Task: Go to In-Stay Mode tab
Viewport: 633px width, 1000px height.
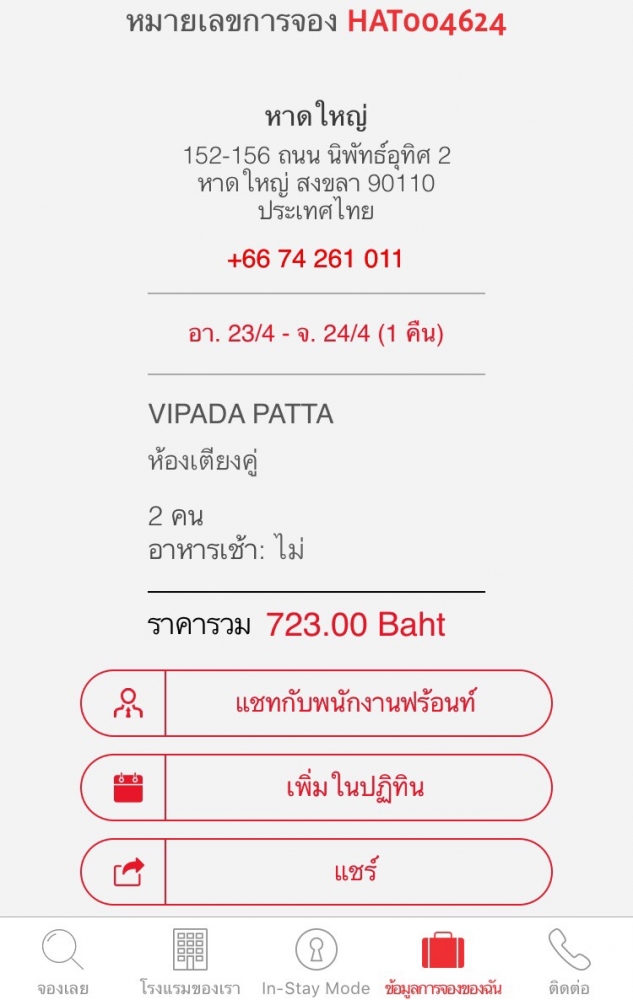Action: pos(316,960)
